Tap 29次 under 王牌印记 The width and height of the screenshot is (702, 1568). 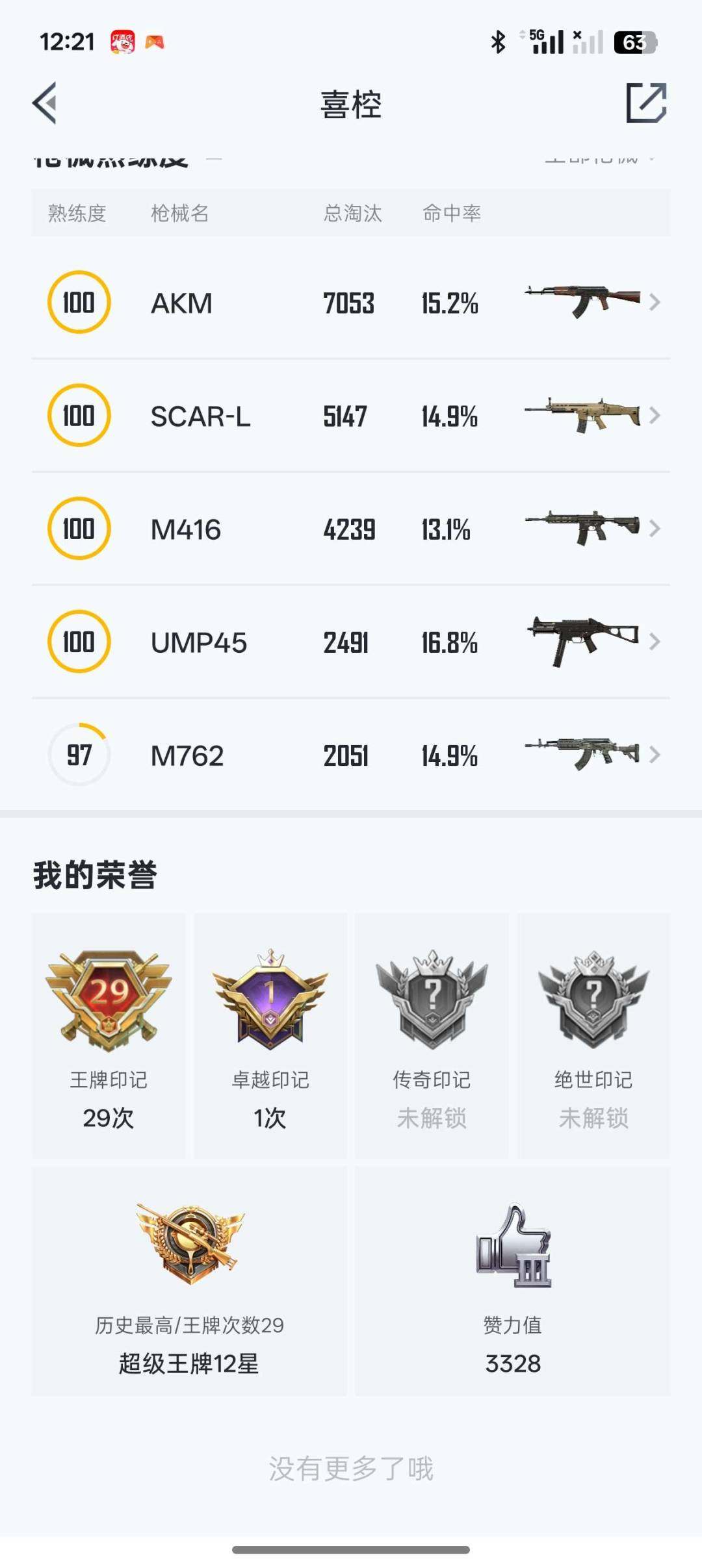(107, 1119)
